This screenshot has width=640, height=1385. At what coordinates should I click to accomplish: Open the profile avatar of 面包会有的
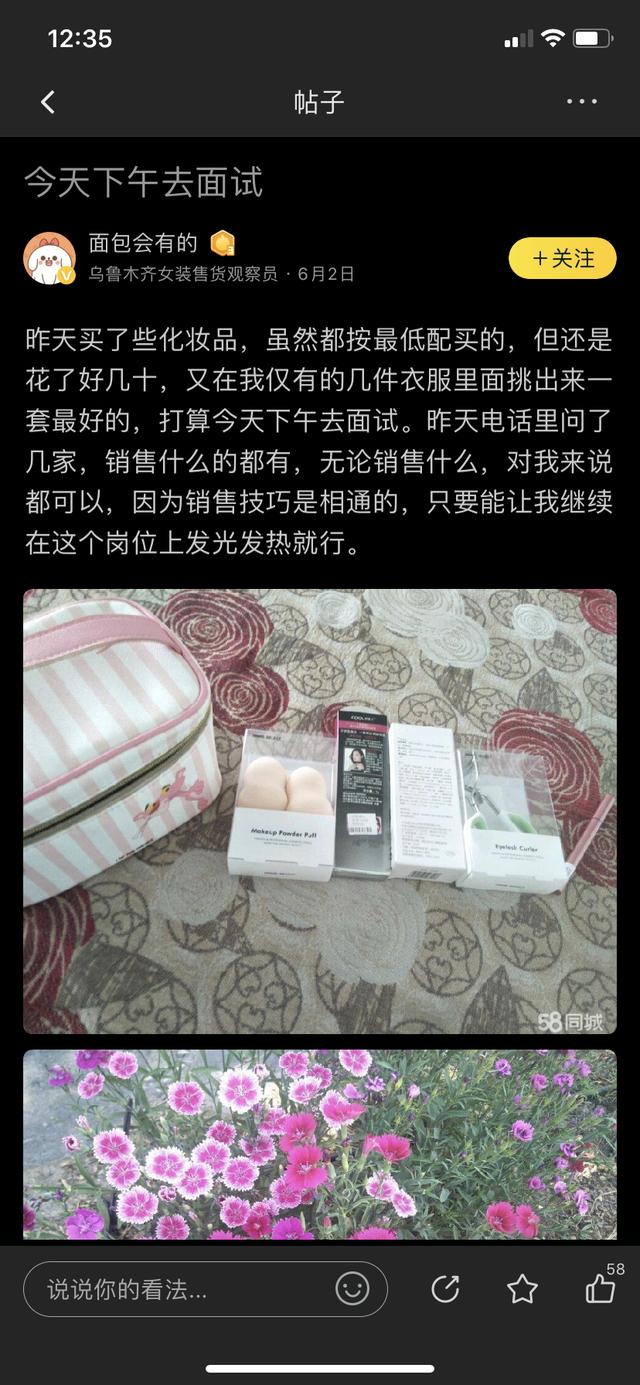(49, 258)
